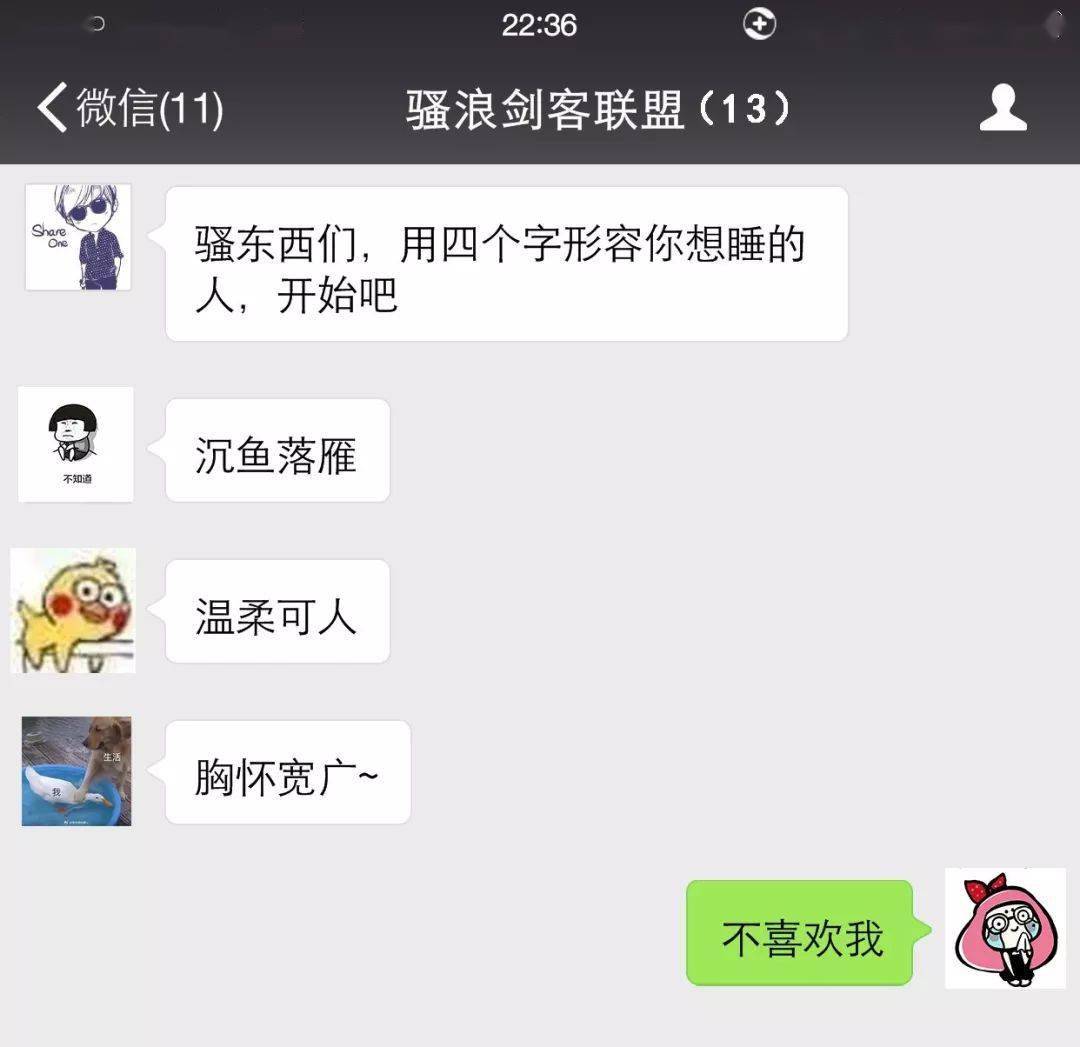1080x1047 pixels.
Task: Open my own pink-hooded avatar profile
Action: pos(1005,928)
